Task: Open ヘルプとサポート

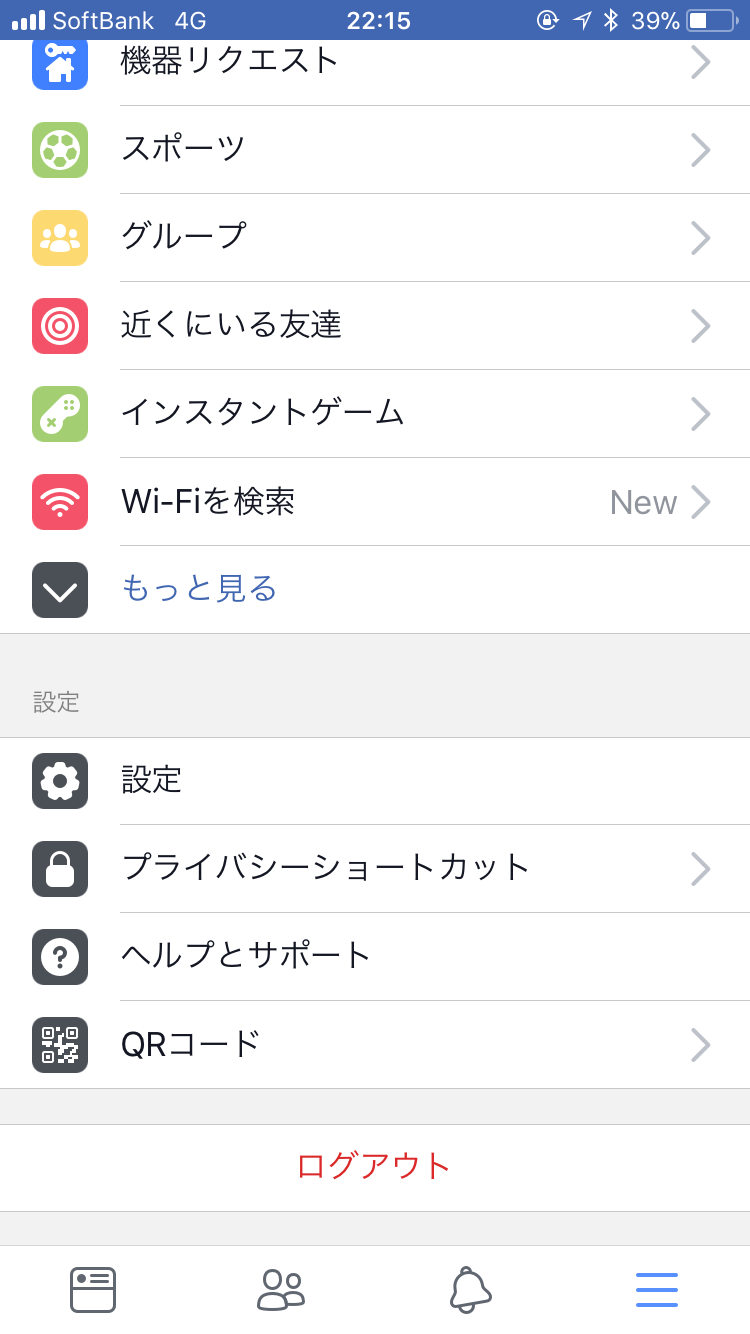Action: (x=375, y=956)
